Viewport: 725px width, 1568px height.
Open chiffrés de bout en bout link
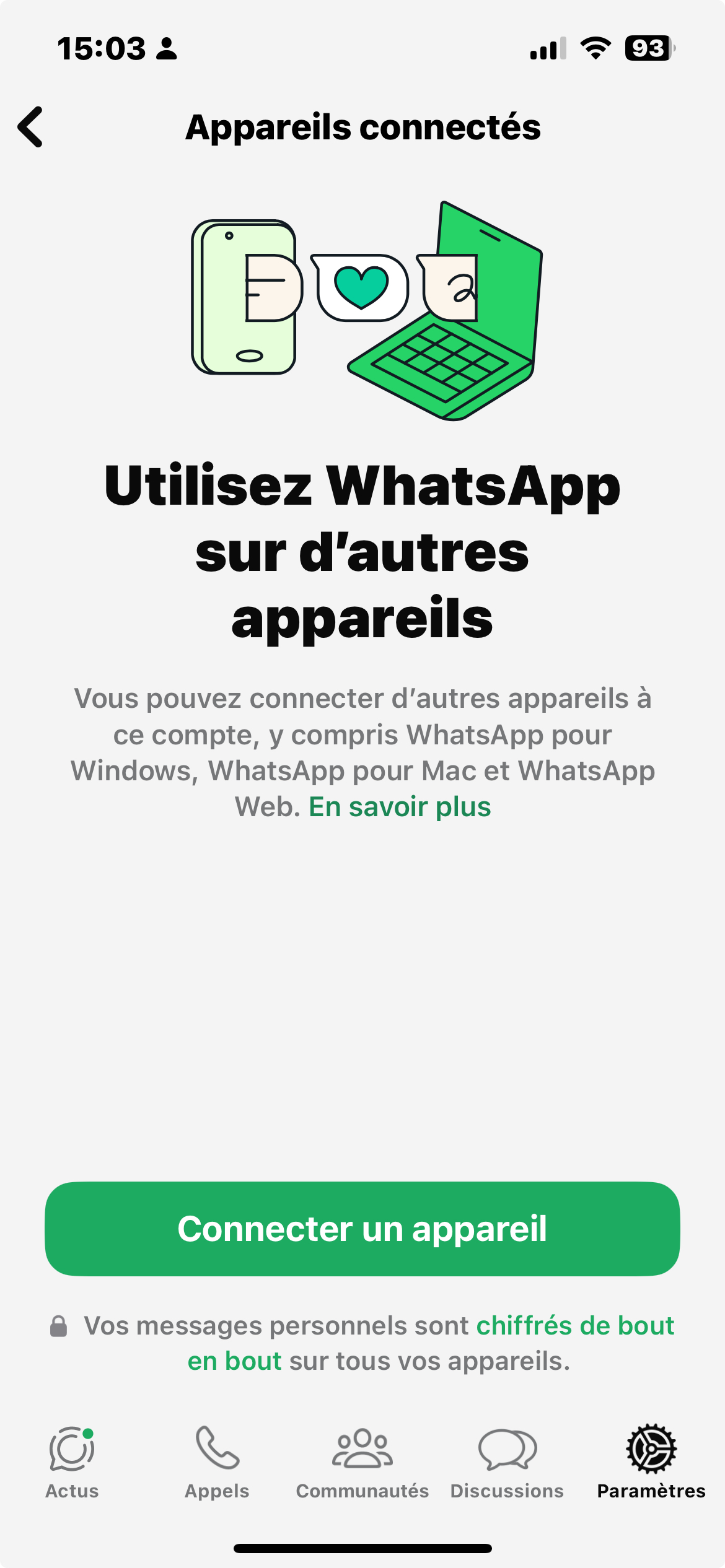click(574, 1326)
